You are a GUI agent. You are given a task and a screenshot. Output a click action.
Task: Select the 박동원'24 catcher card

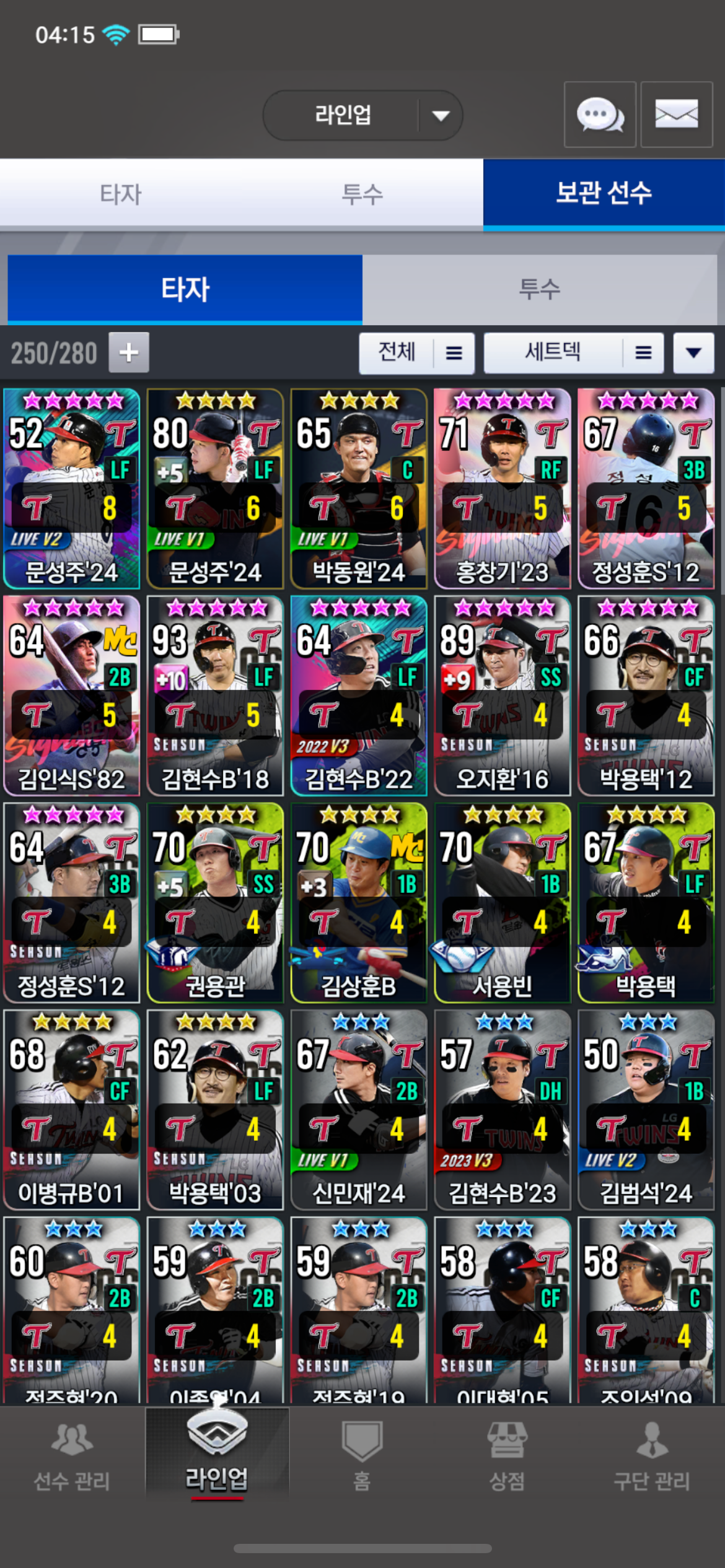(359, 489)
